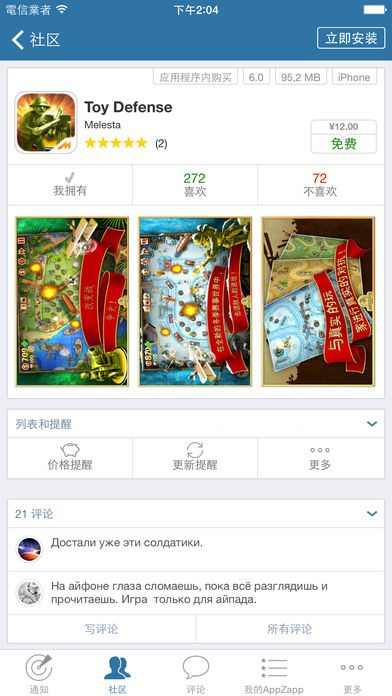Mark the app as 我拥有
The width and height of the screenshot is (392, 696).
coord(70,185)
